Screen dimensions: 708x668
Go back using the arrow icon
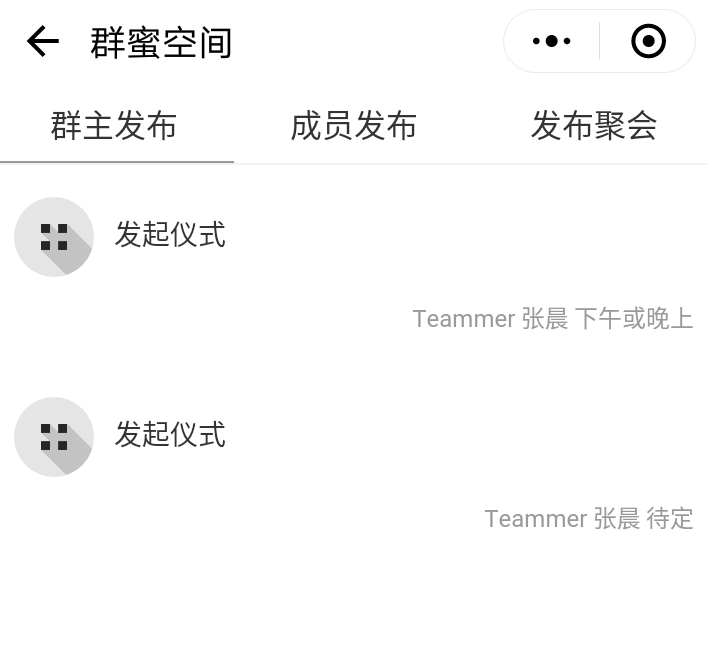pyautogui.click(x=43, y=42)
